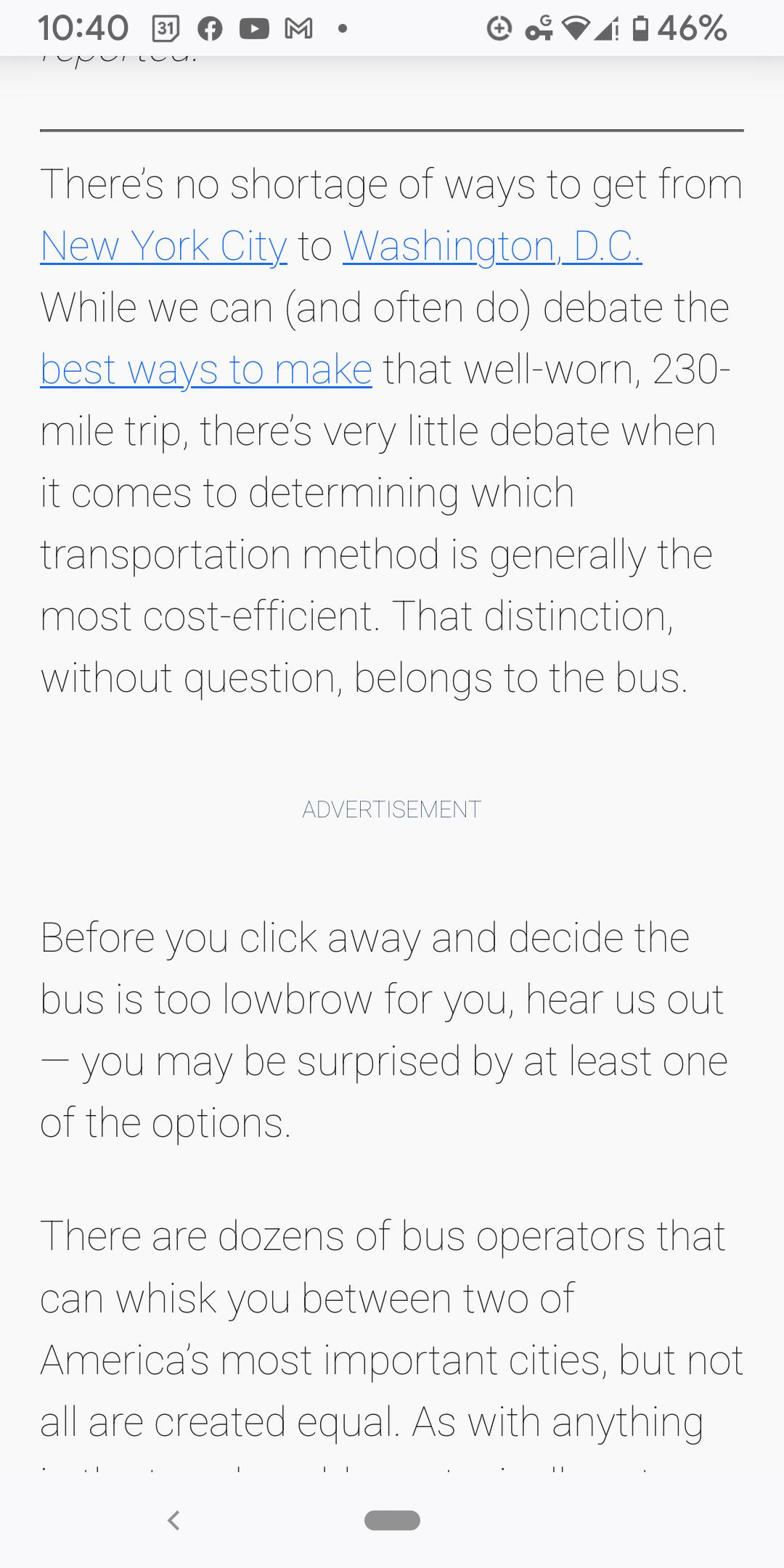Open the New York City link
The height and width of the screenshot is (1568, 784).
point(163,246)
